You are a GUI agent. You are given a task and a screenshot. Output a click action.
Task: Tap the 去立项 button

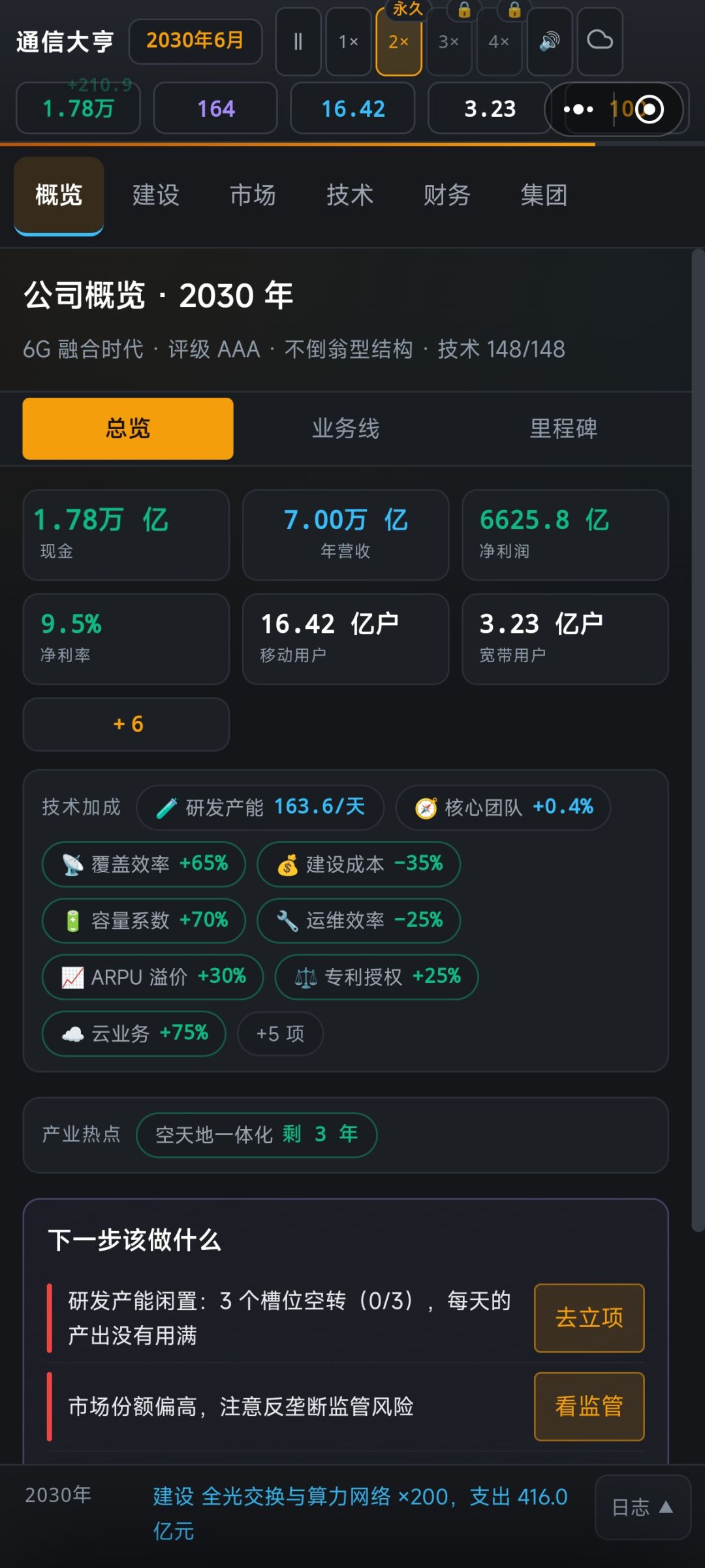(589, 1318)
